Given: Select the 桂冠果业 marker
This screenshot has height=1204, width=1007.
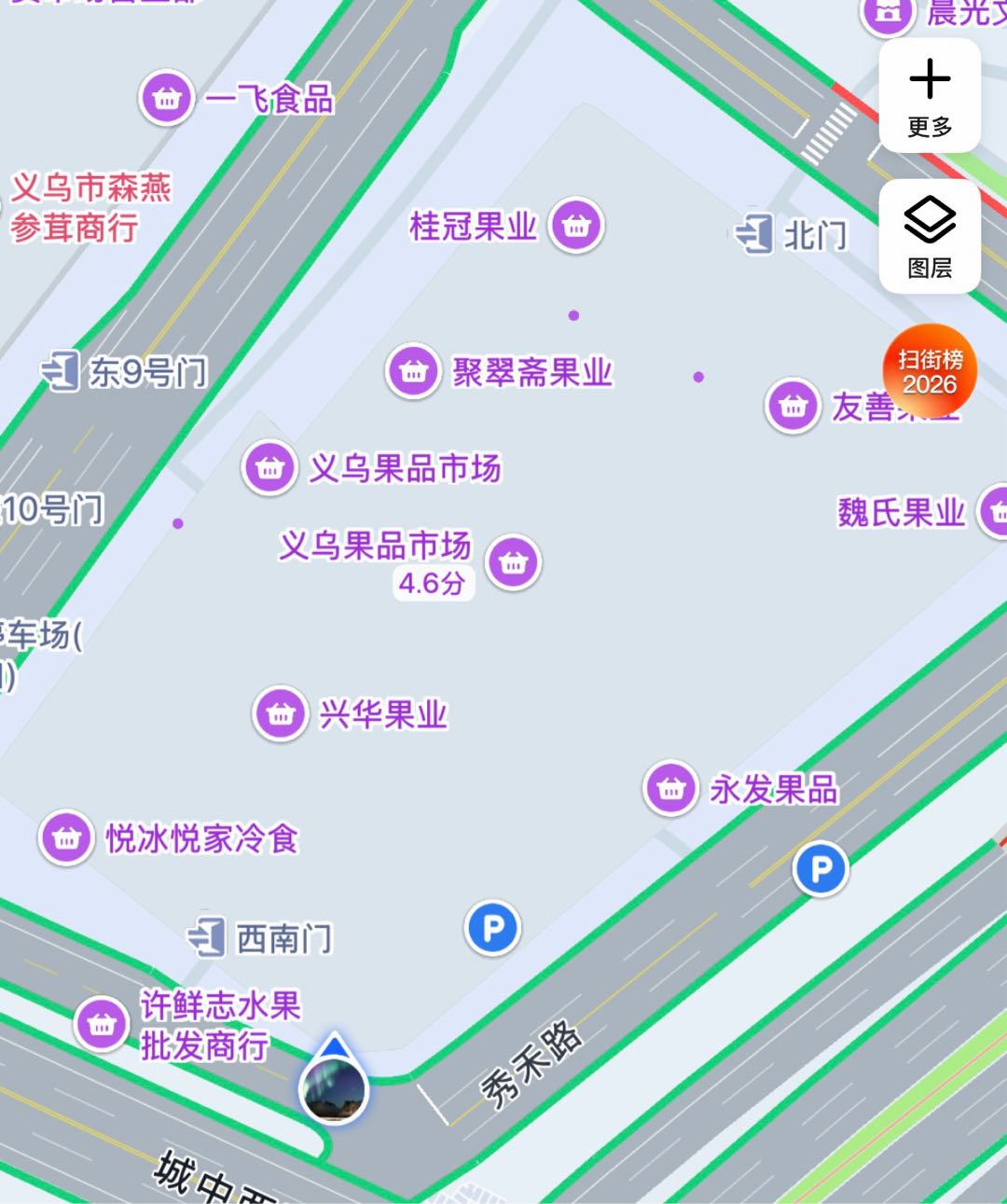Looking at the screenshot, I should (576, 226).
